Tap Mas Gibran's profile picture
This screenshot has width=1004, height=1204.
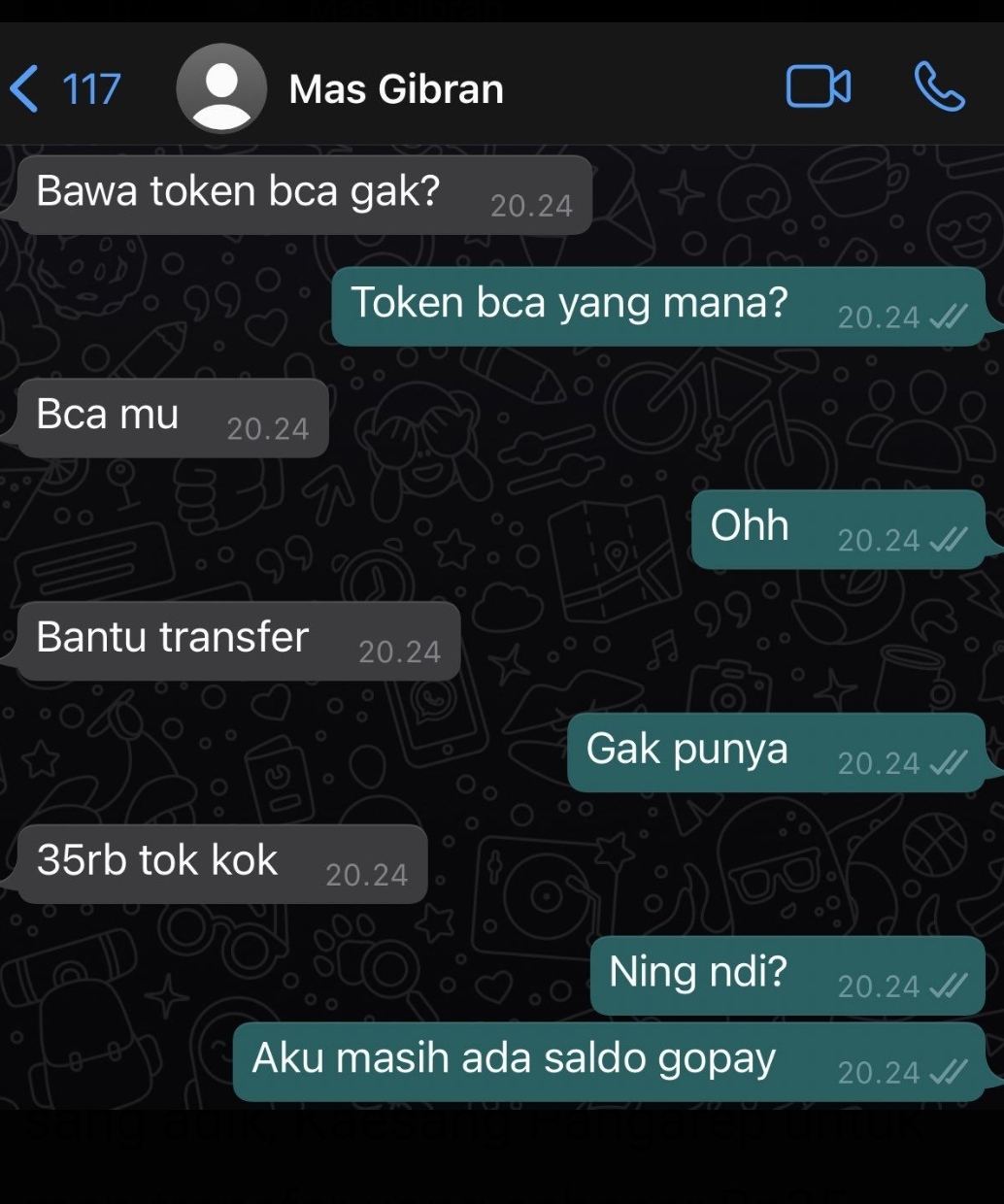tap(221, 88)
